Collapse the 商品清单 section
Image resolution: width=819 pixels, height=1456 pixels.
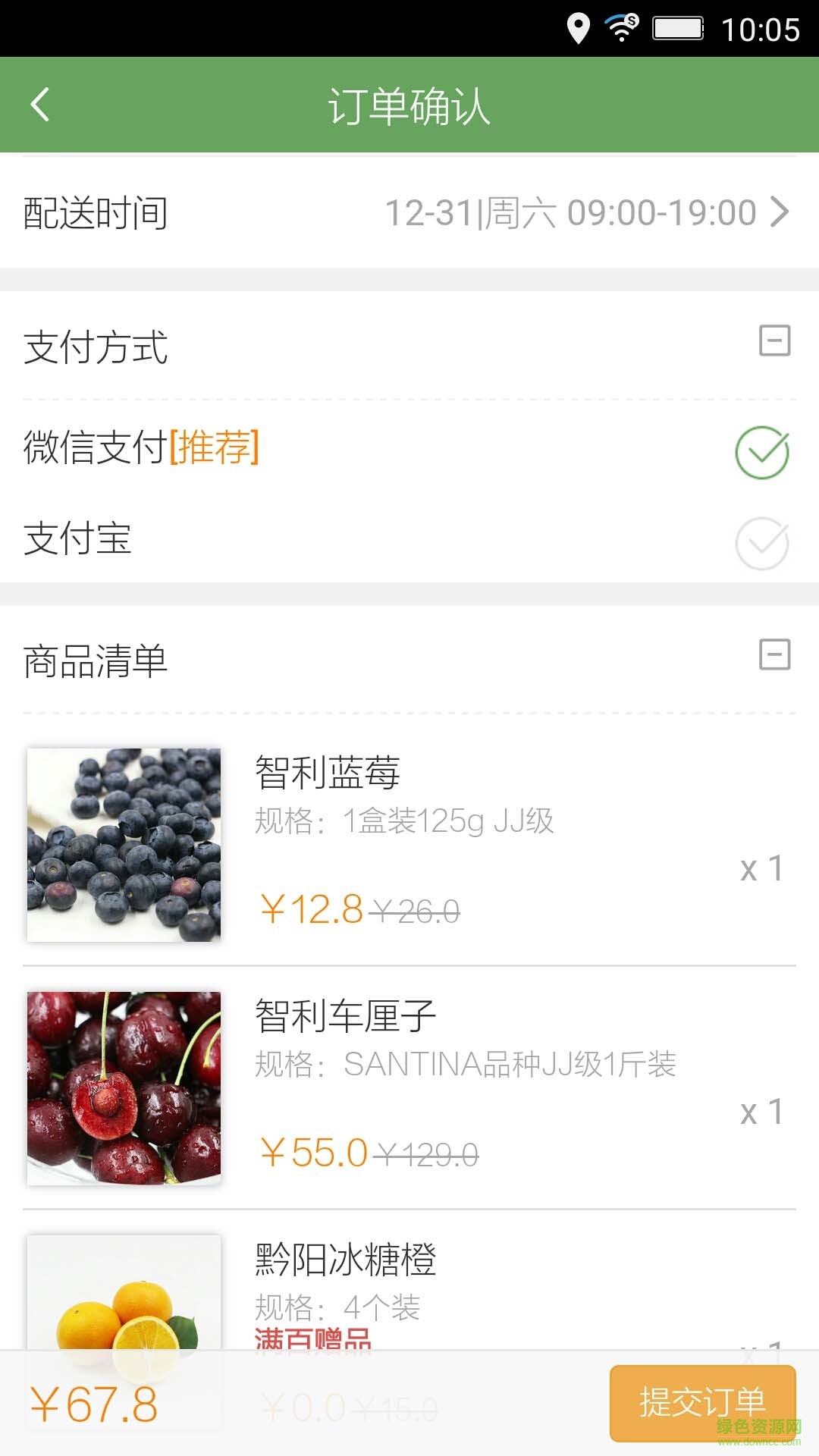774,654
